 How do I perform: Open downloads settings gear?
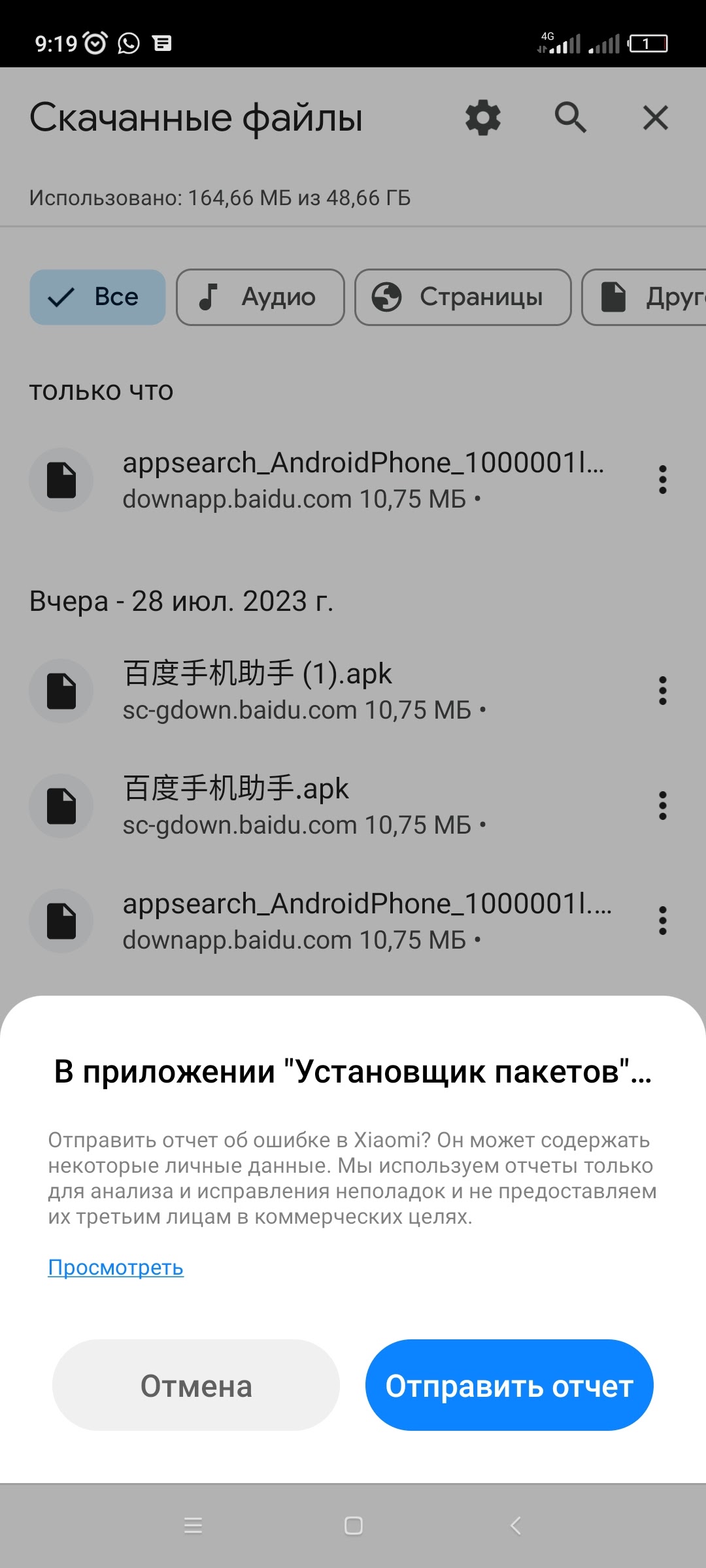tap(483, 118)
